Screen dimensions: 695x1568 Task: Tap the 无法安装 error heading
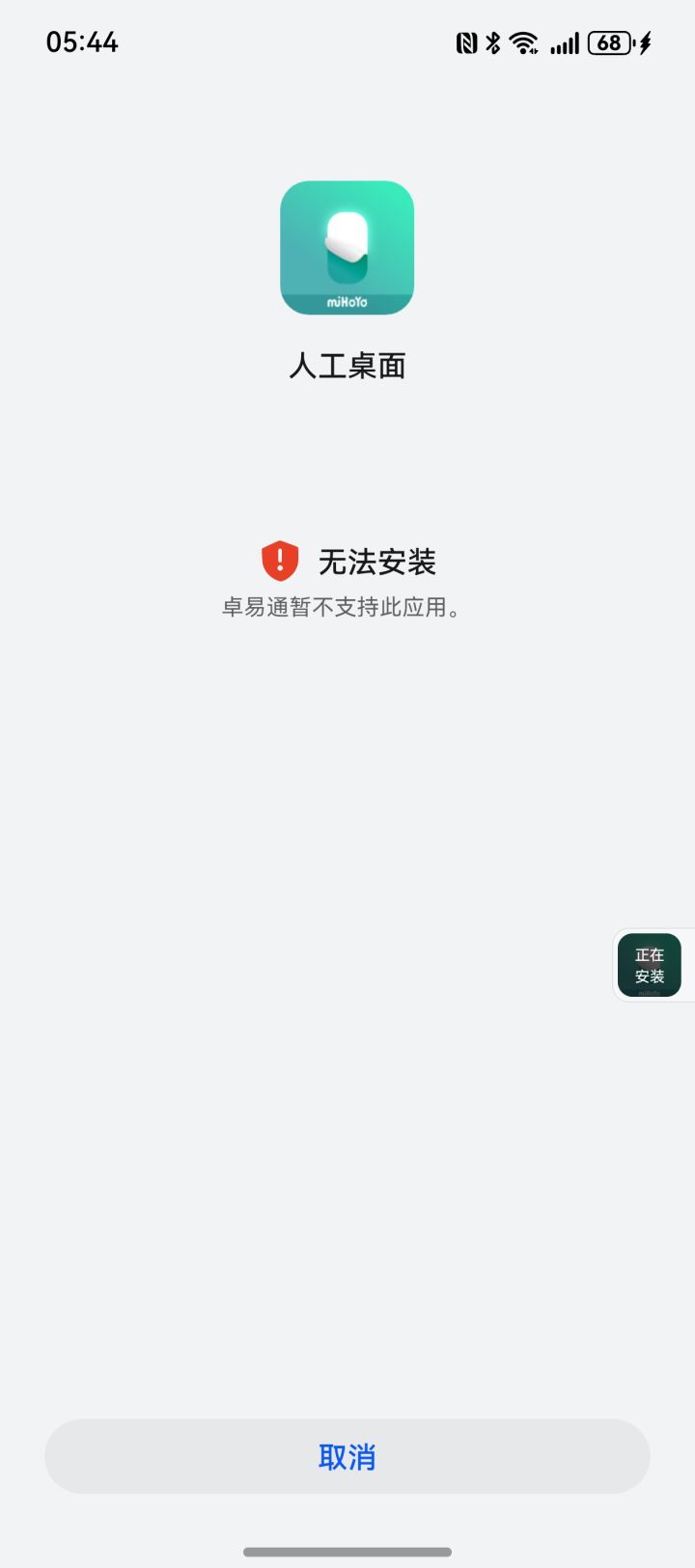[378, 561]
